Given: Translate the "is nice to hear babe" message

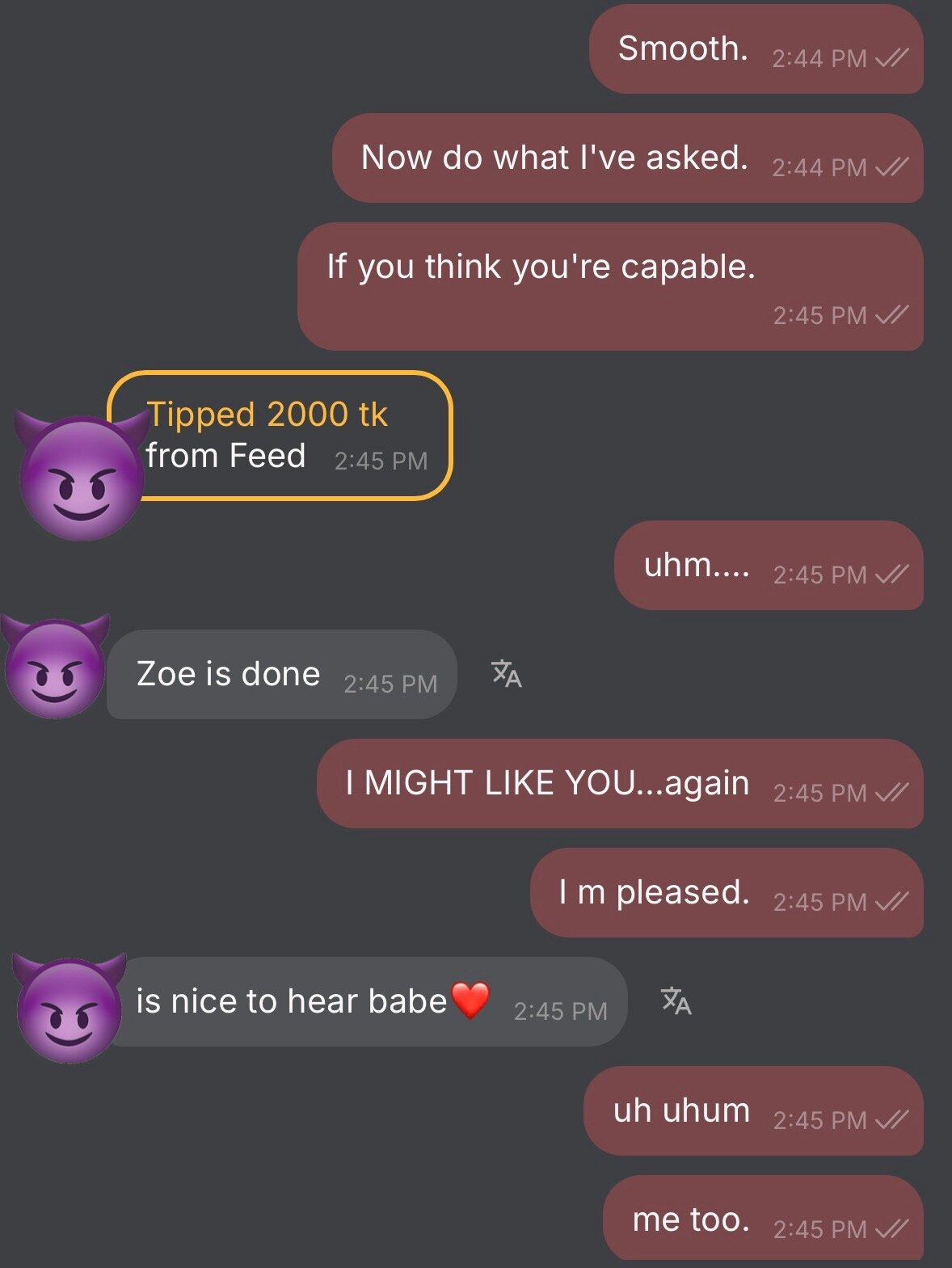Looking at the screenshot, I should coord(676,1000).
